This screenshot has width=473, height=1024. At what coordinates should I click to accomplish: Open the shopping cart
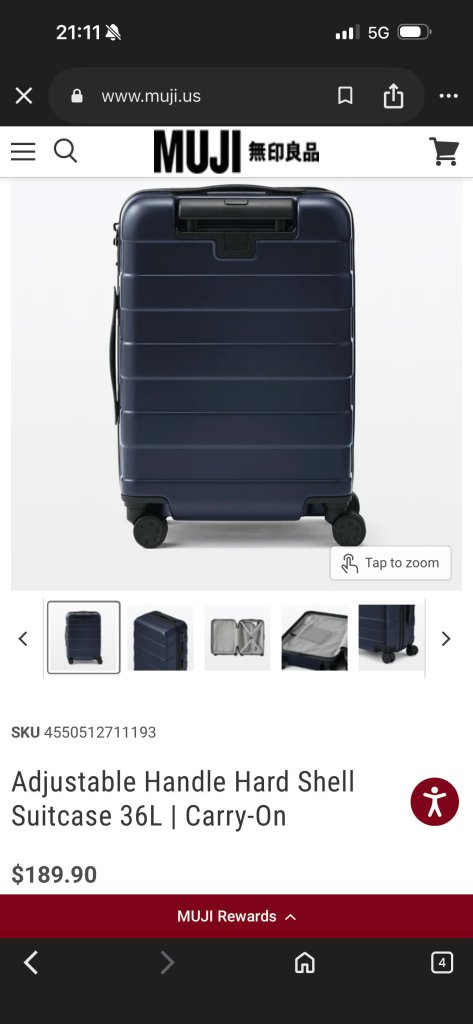(444, 152)
